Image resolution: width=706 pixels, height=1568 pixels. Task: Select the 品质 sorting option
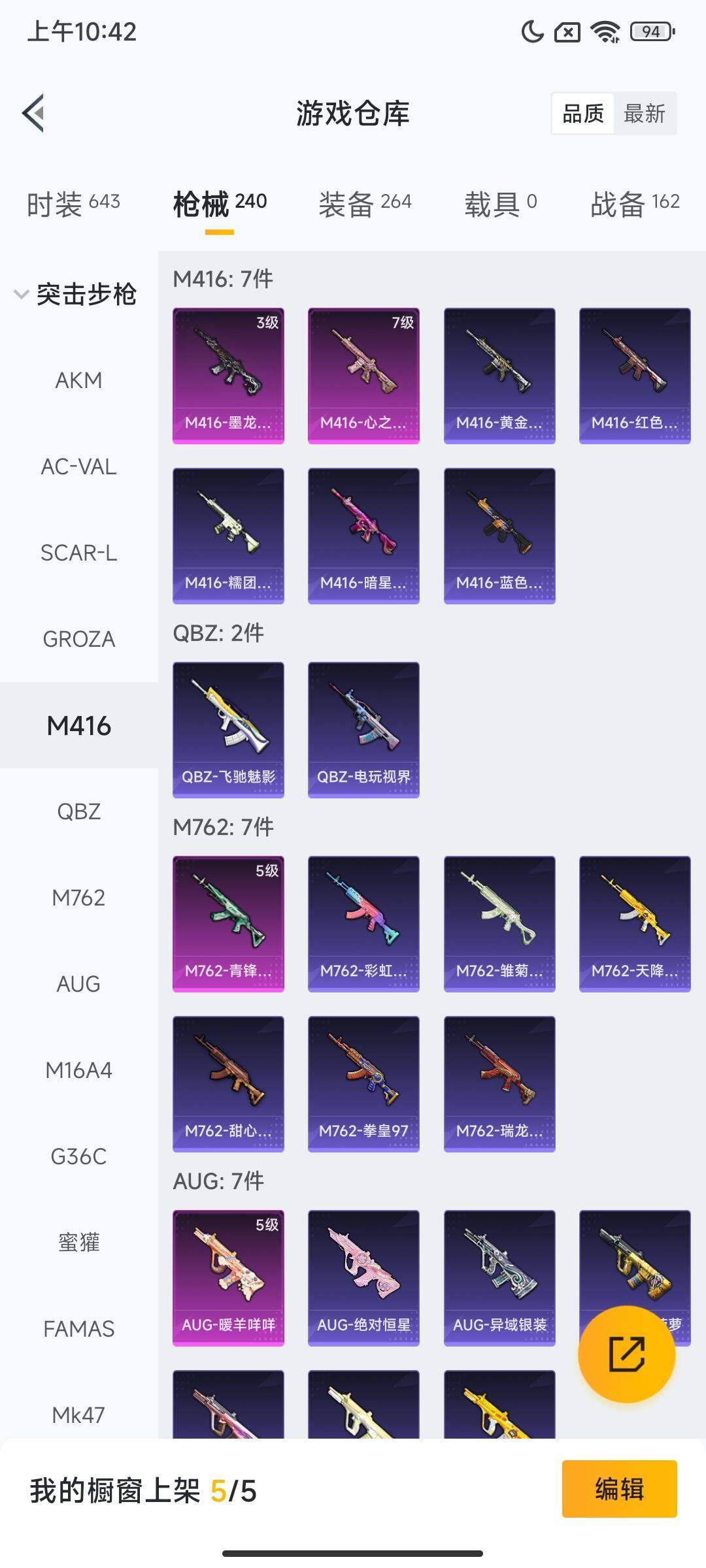tap(582, 114)
